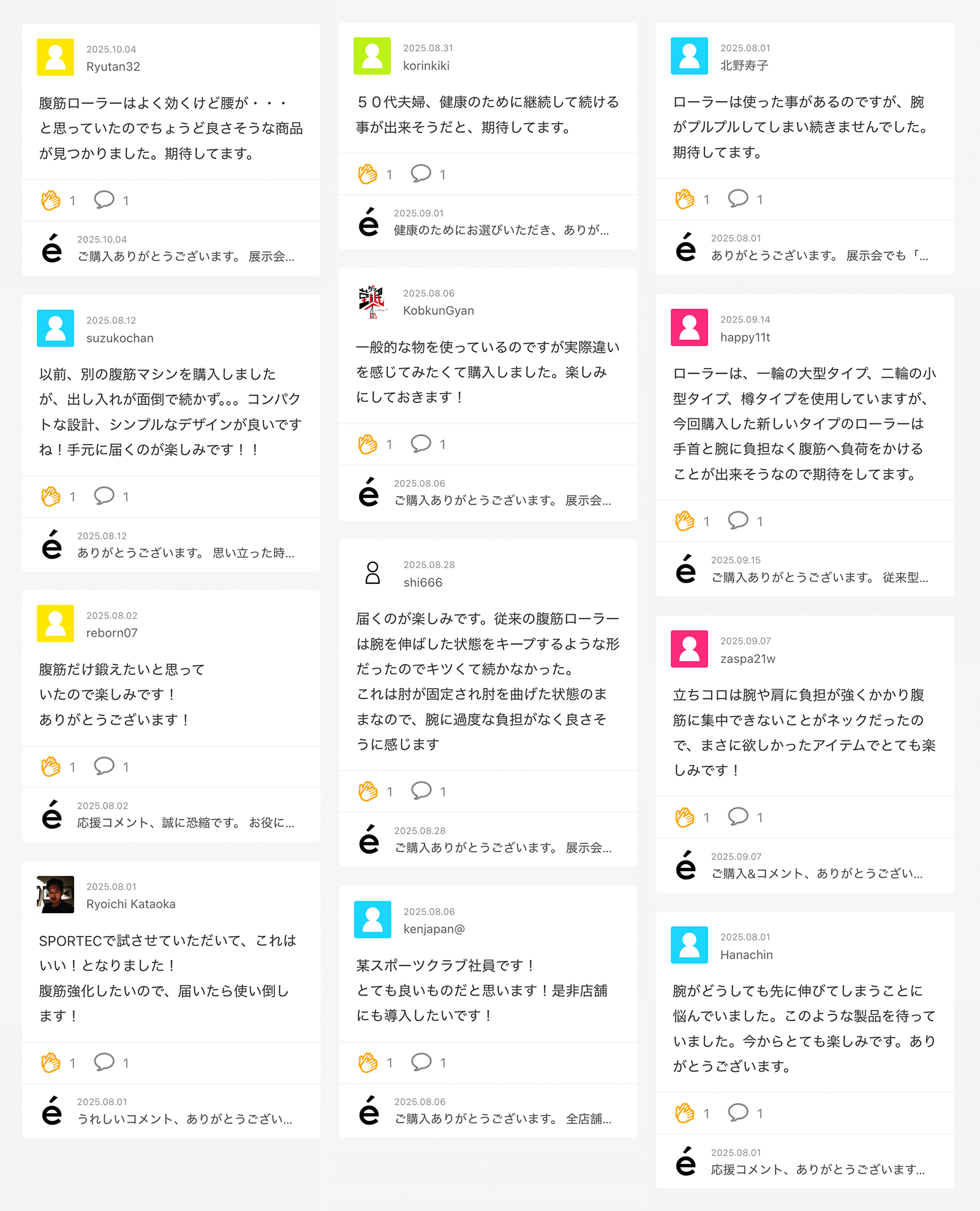
Task: Open KobkunGyan's profile avatar
Action: coord(372,301)
